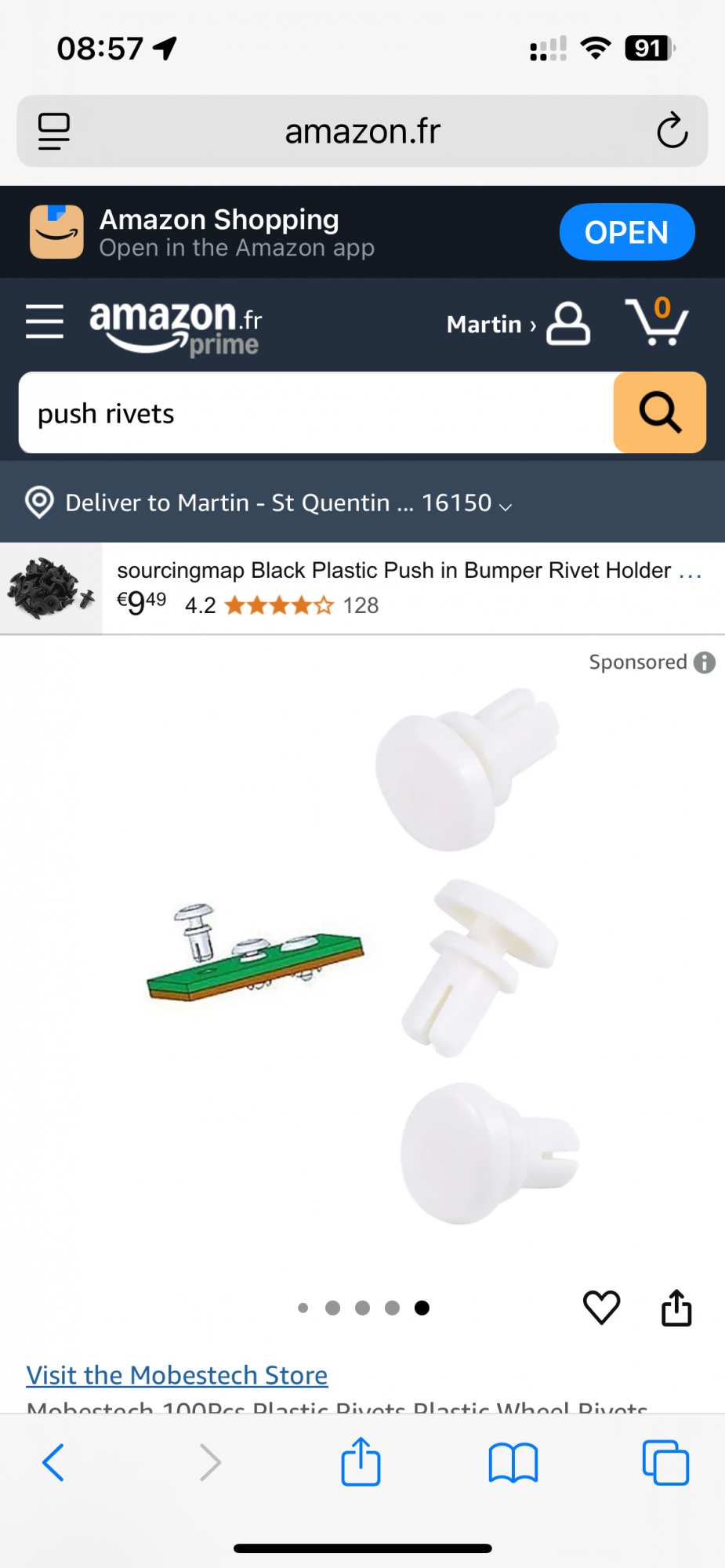Share this product via the image share icon
This screenshot has width=725, height=1568.
(676, 1307)
